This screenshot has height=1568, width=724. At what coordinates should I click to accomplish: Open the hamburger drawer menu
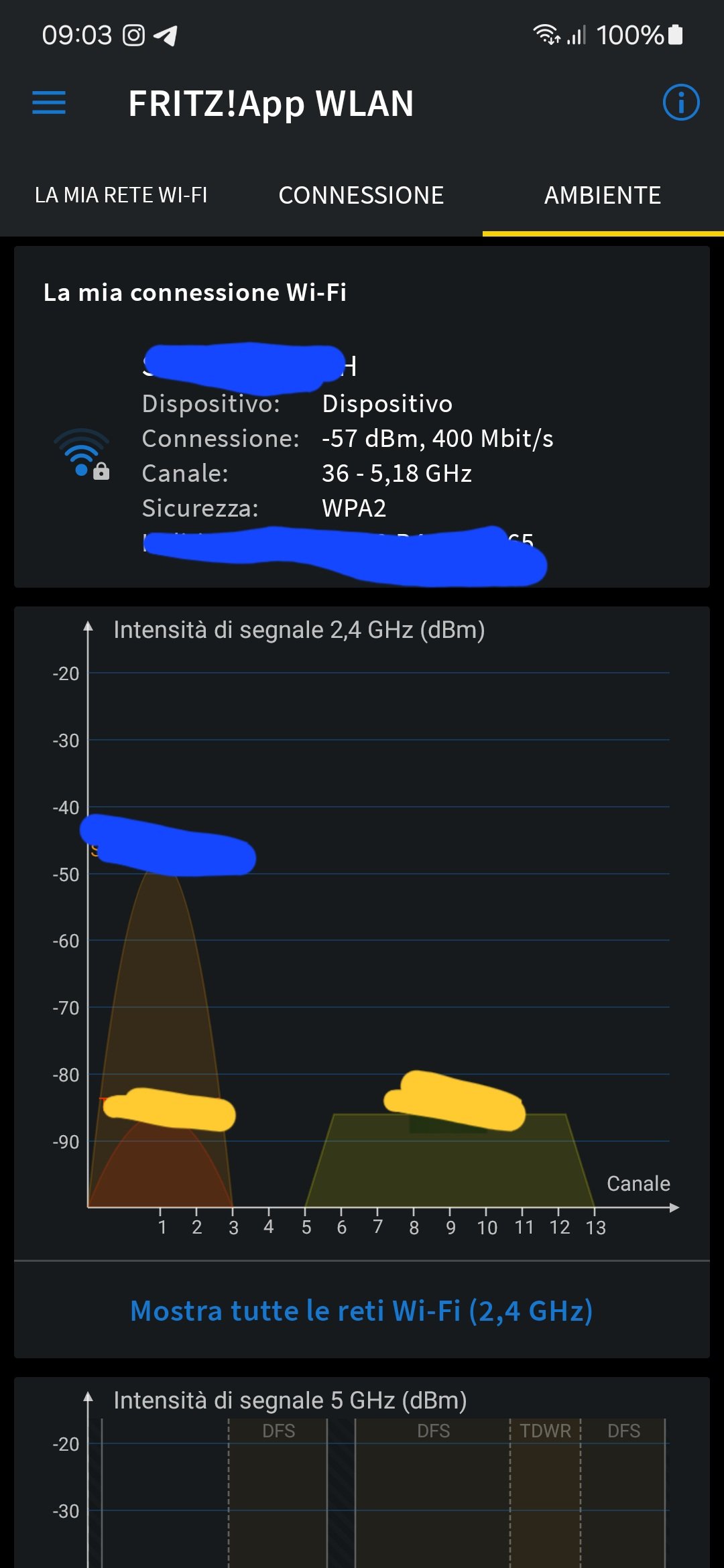49,103
